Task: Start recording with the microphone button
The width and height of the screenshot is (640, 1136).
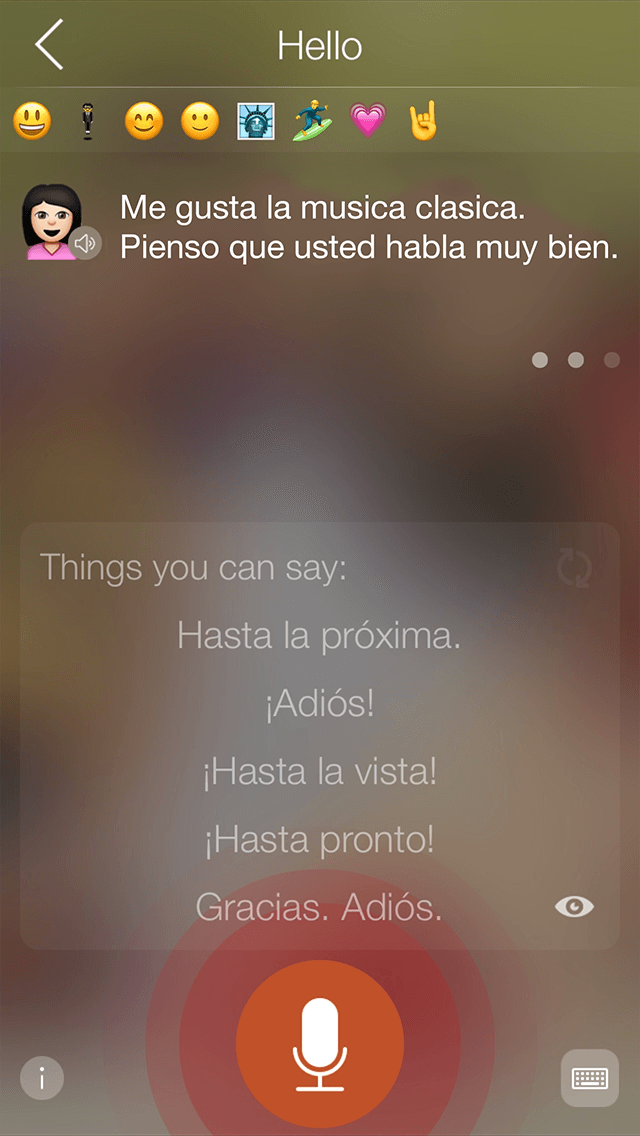Action: click(x=320, y=1044)
